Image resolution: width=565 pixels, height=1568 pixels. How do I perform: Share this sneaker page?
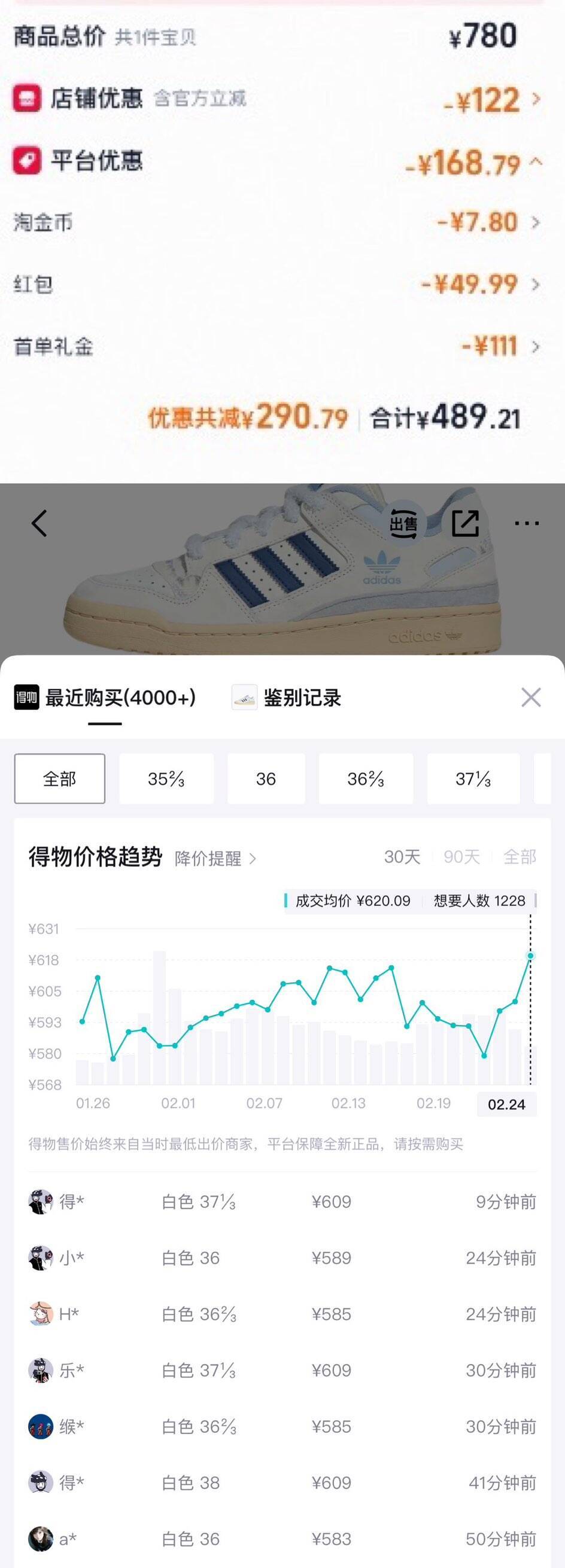[465, 523]
